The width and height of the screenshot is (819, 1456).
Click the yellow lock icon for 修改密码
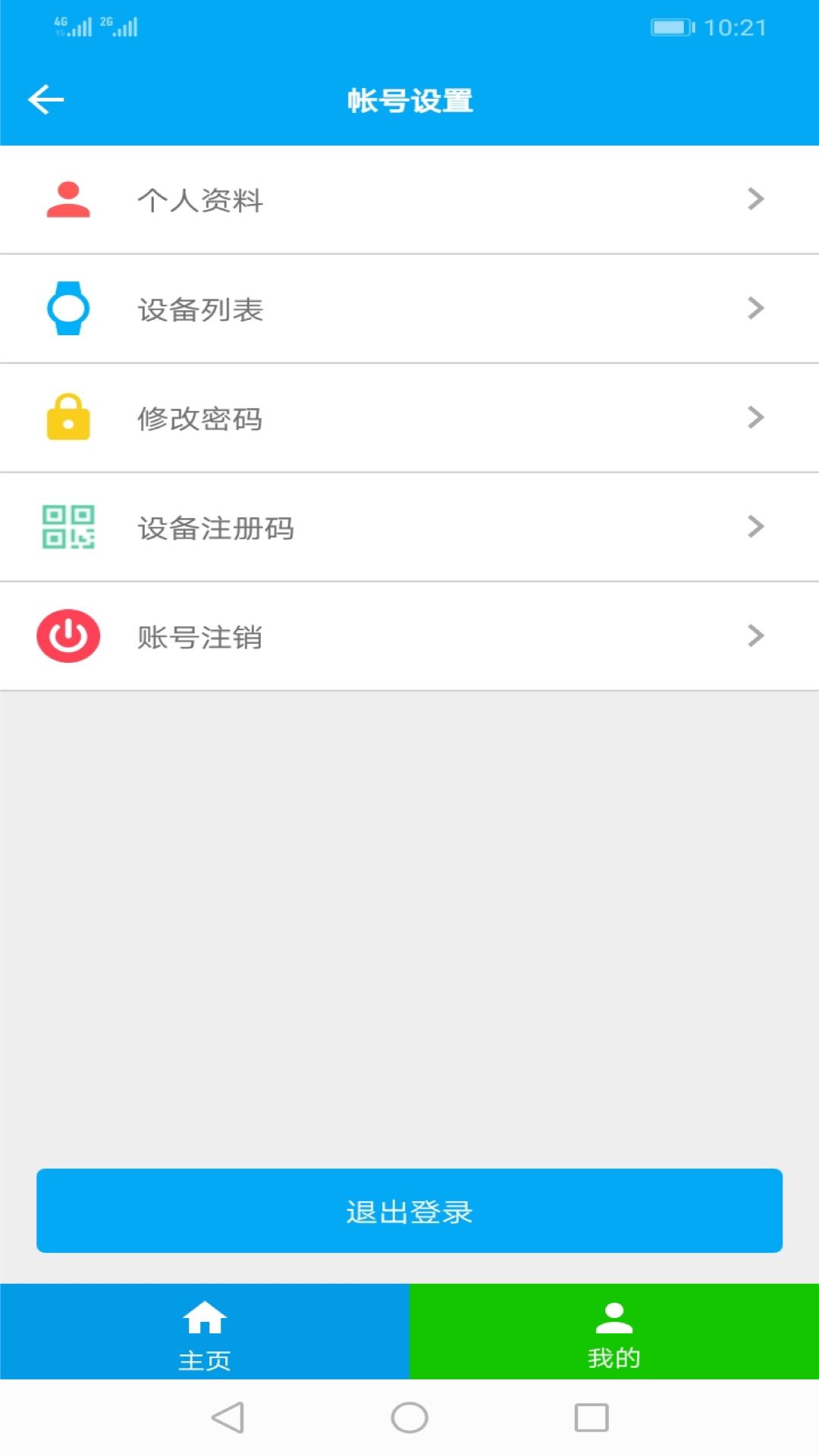[67, 417]
